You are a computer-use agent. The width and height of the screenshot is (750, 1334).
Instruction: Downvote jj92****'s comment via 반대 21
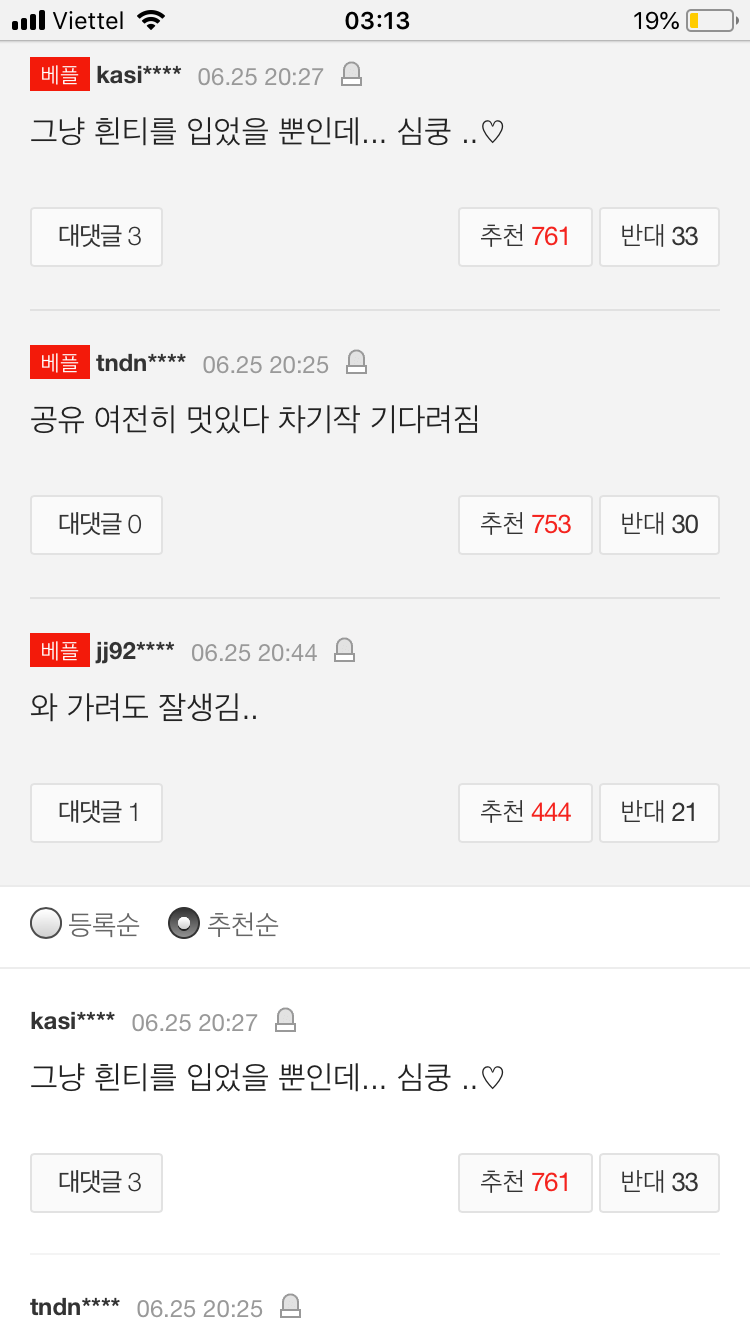pos(659,813)
